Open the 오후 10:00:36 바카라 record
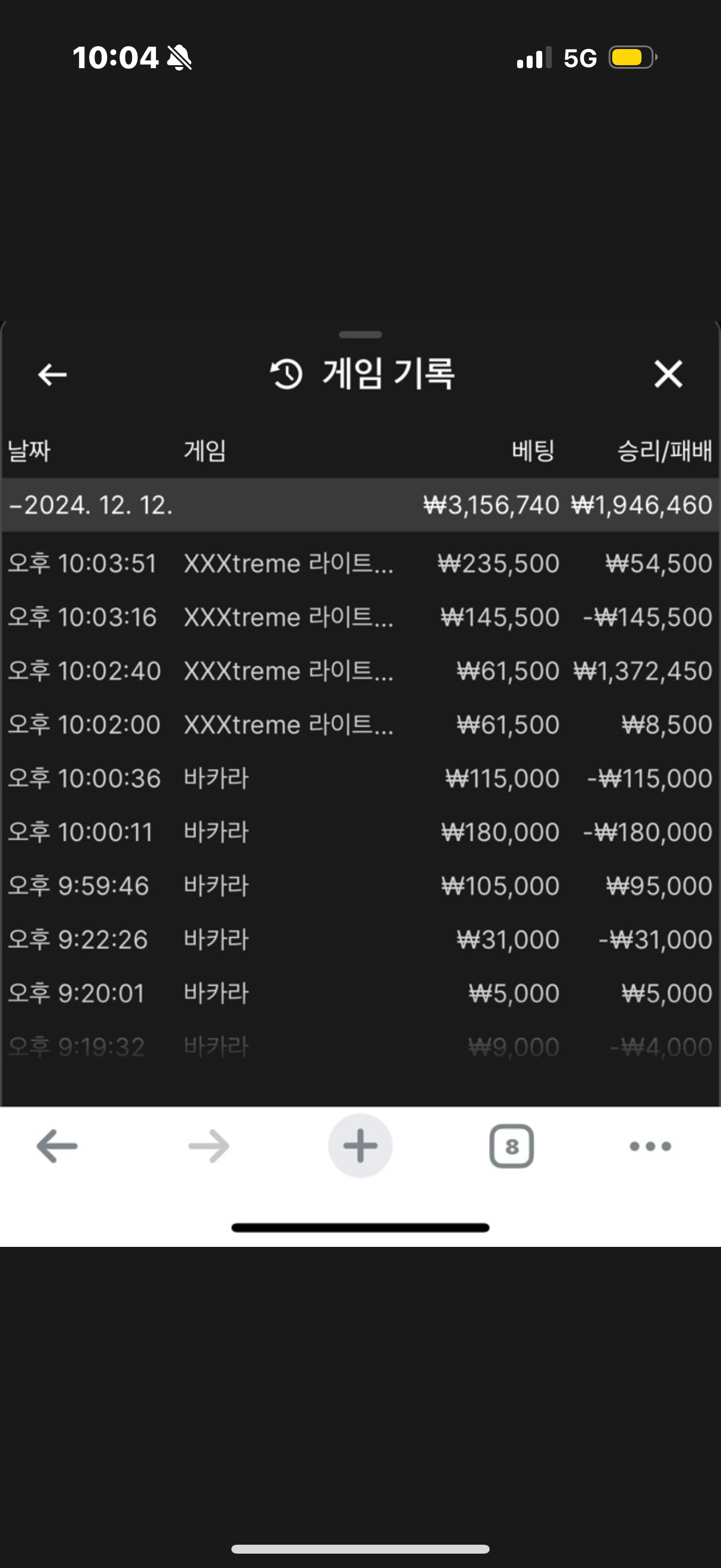The width and height of the screenshot is (721, 1568). [x=360, y=778]
